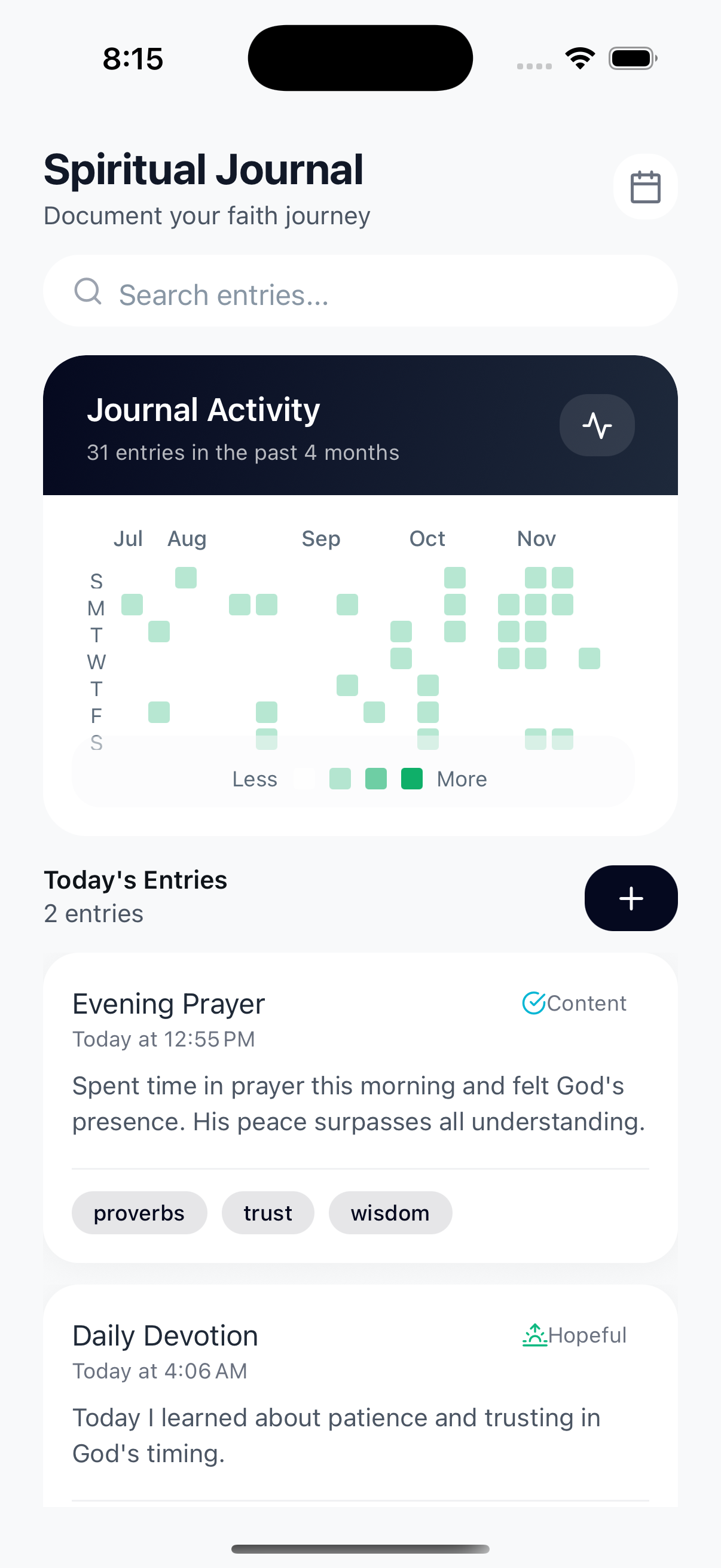Toggle the August activity square in the first row

coord(187,578)
